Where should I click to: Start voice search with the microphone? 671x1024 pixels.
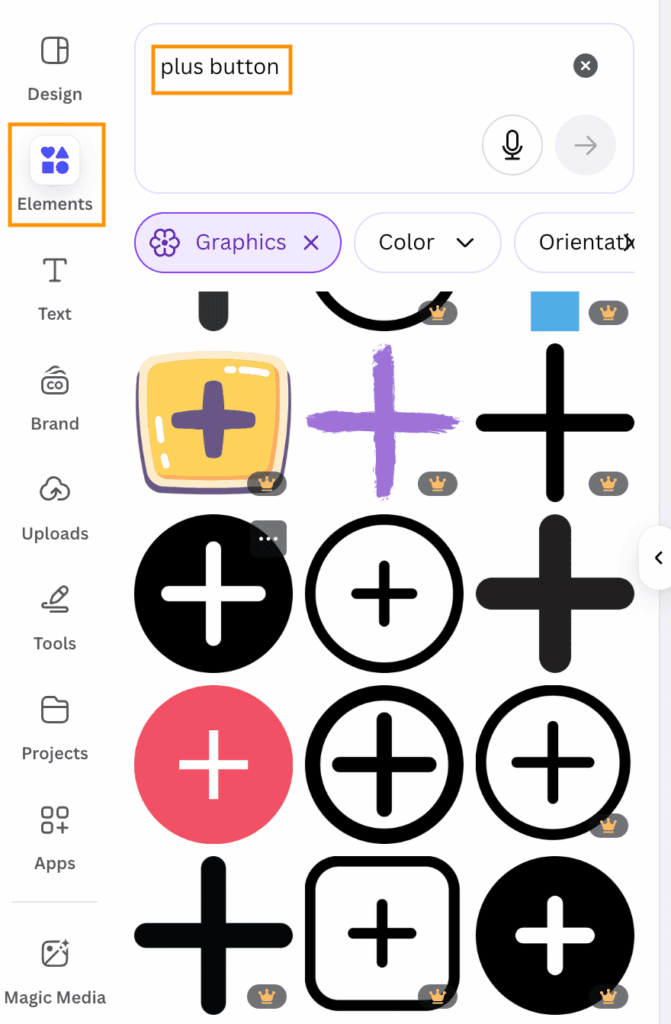coord(512,146)
